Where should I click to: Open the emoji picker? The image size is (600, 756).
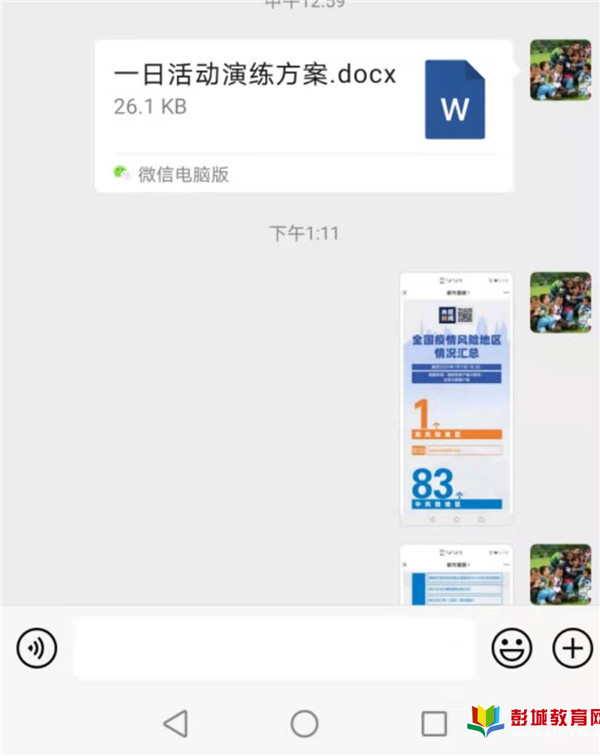click(511, 649)
